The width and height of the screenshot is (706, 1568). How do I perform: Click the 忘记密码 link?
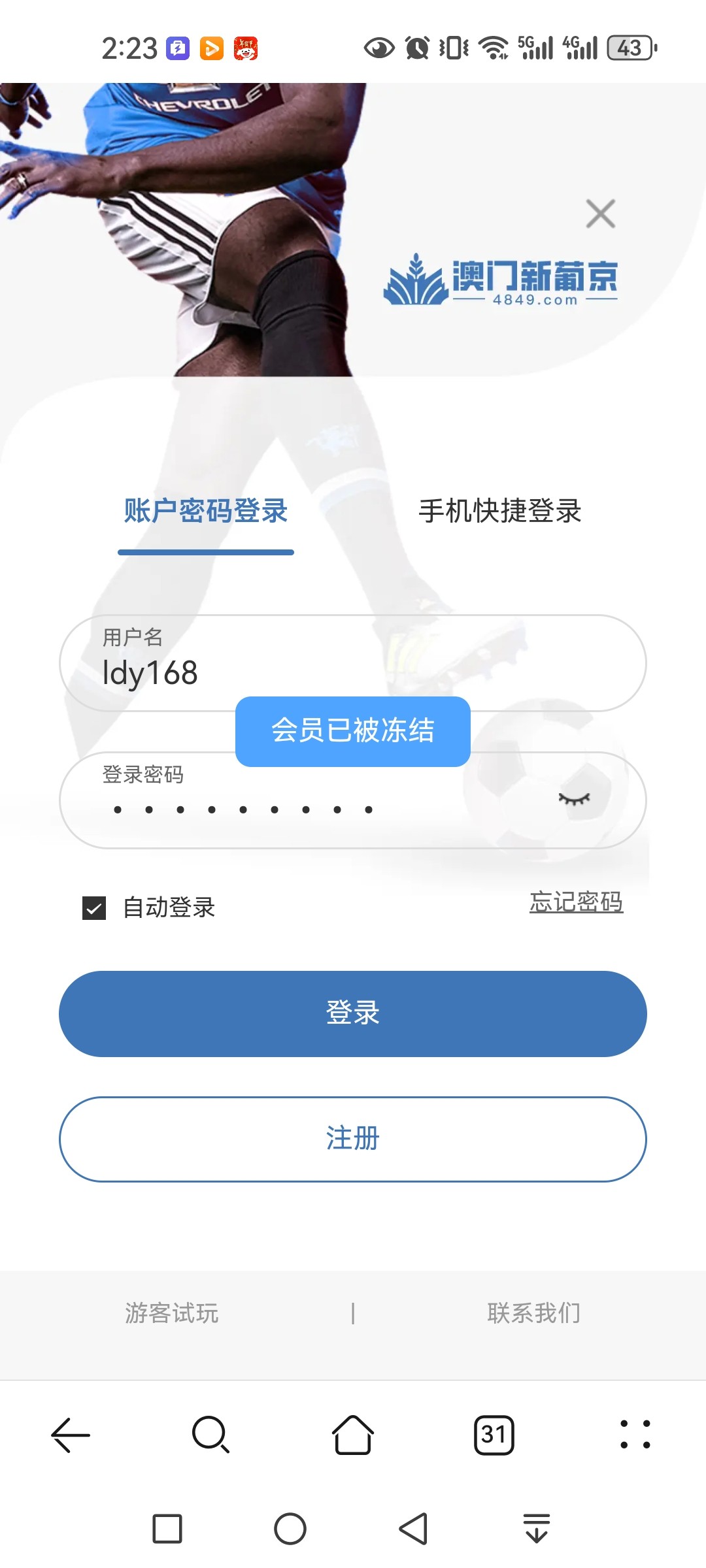tap(576, 902)
